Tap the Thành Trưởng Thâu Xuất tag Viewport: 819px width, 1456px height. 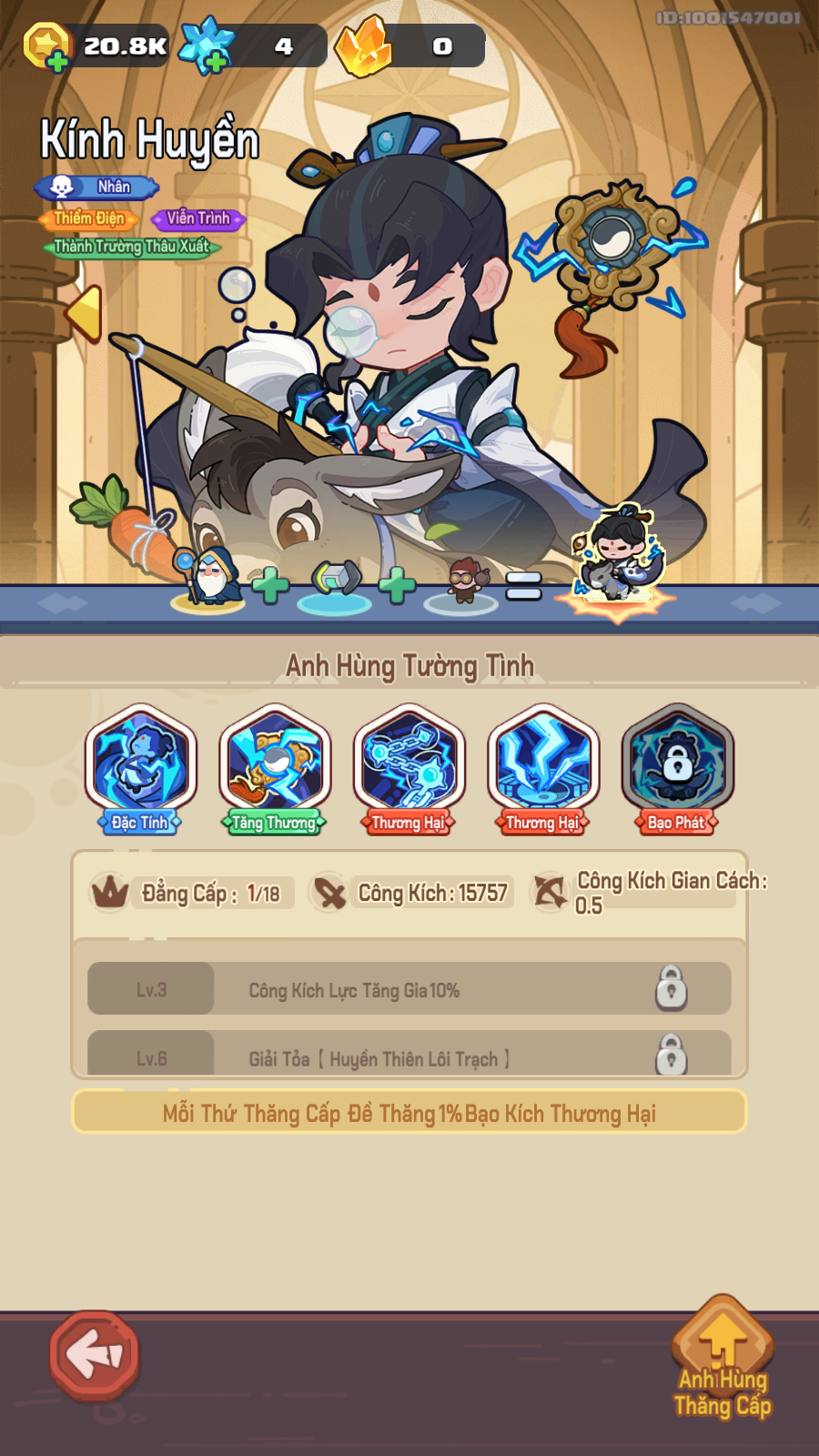[131, 247]
